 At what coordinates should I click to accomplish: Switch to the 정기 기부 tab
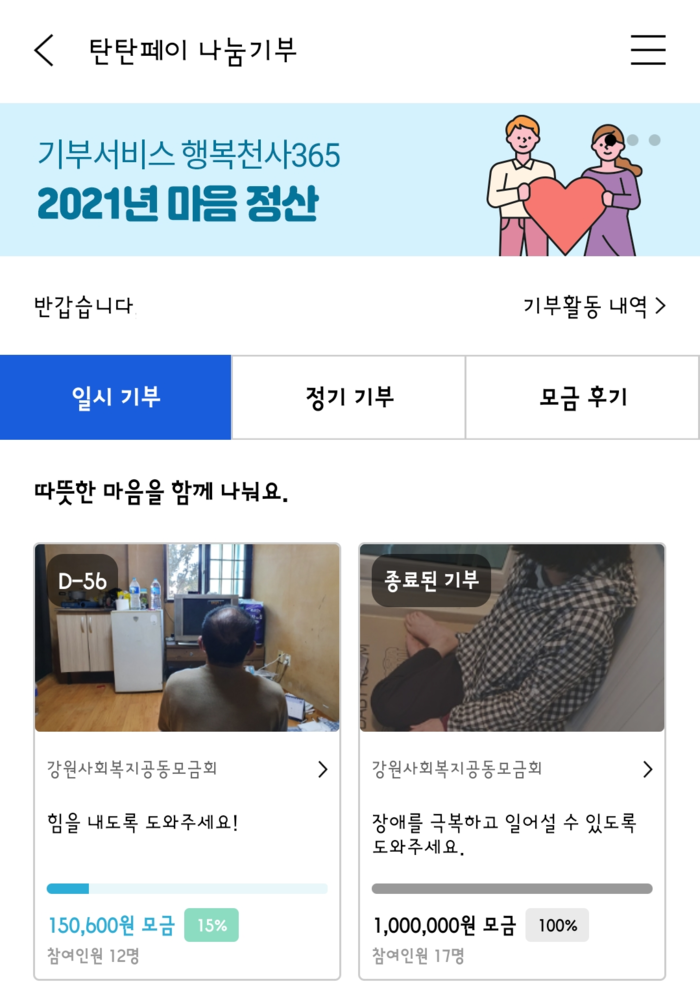click(349, 397)
